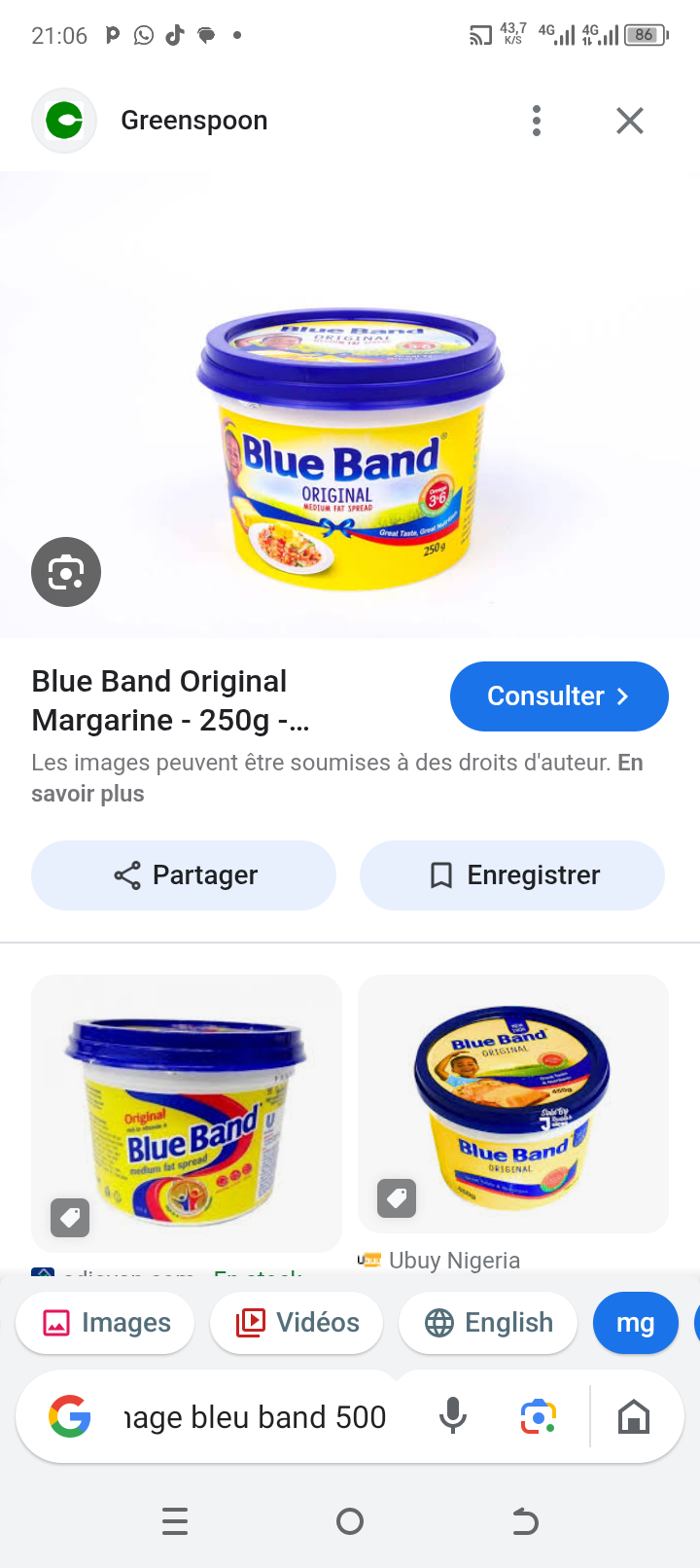Tap Enregistrer to save the image
The image size is (700, 1568).
[x=512, y=874]
